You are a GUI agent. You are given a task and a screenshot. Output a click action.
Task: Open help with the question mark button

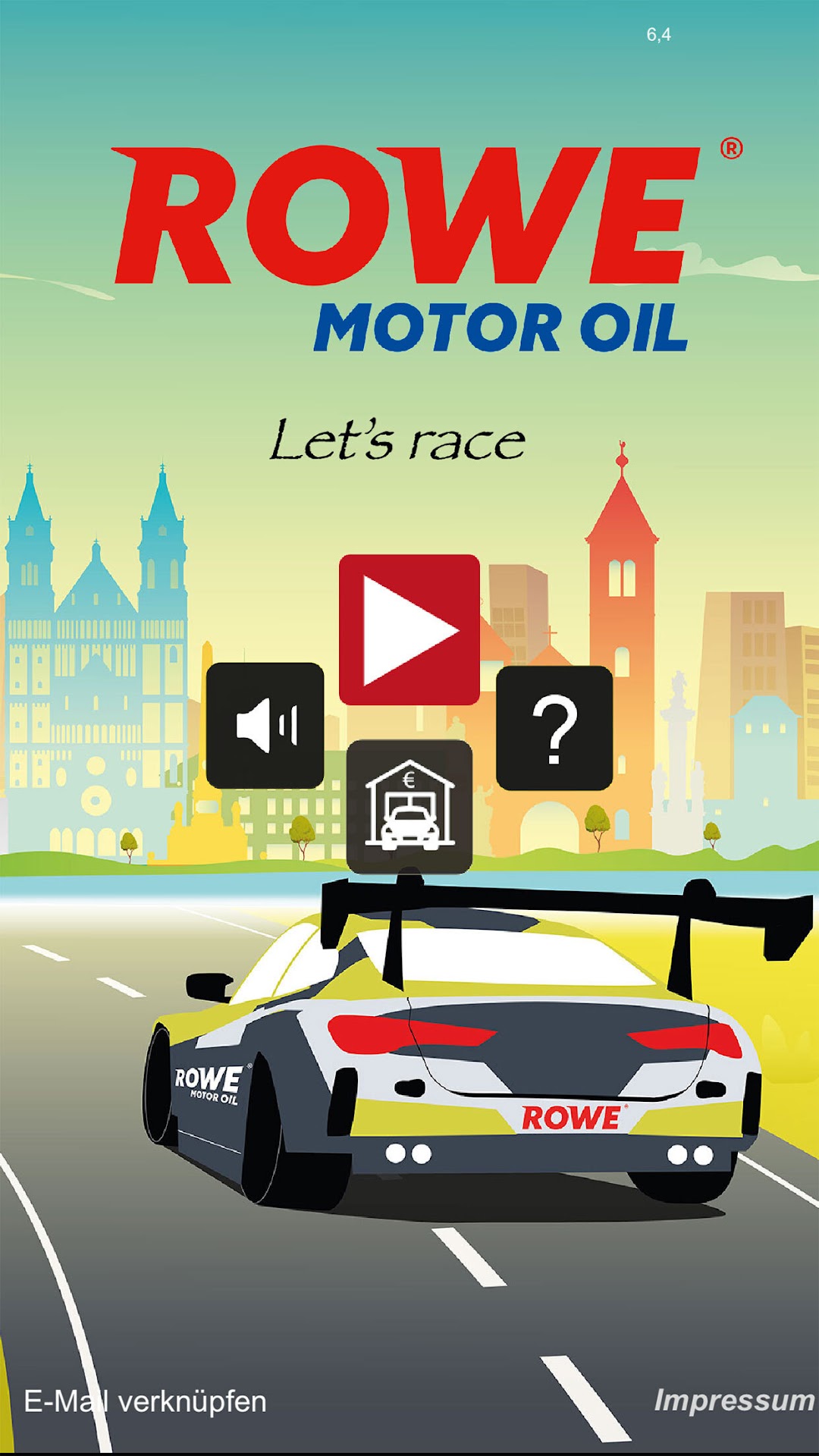coord(554,728)
